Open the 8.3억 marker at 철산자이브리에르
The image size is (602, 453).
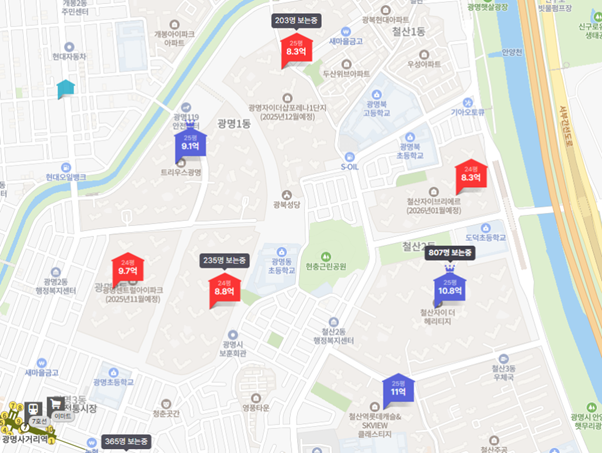[471, 176]
